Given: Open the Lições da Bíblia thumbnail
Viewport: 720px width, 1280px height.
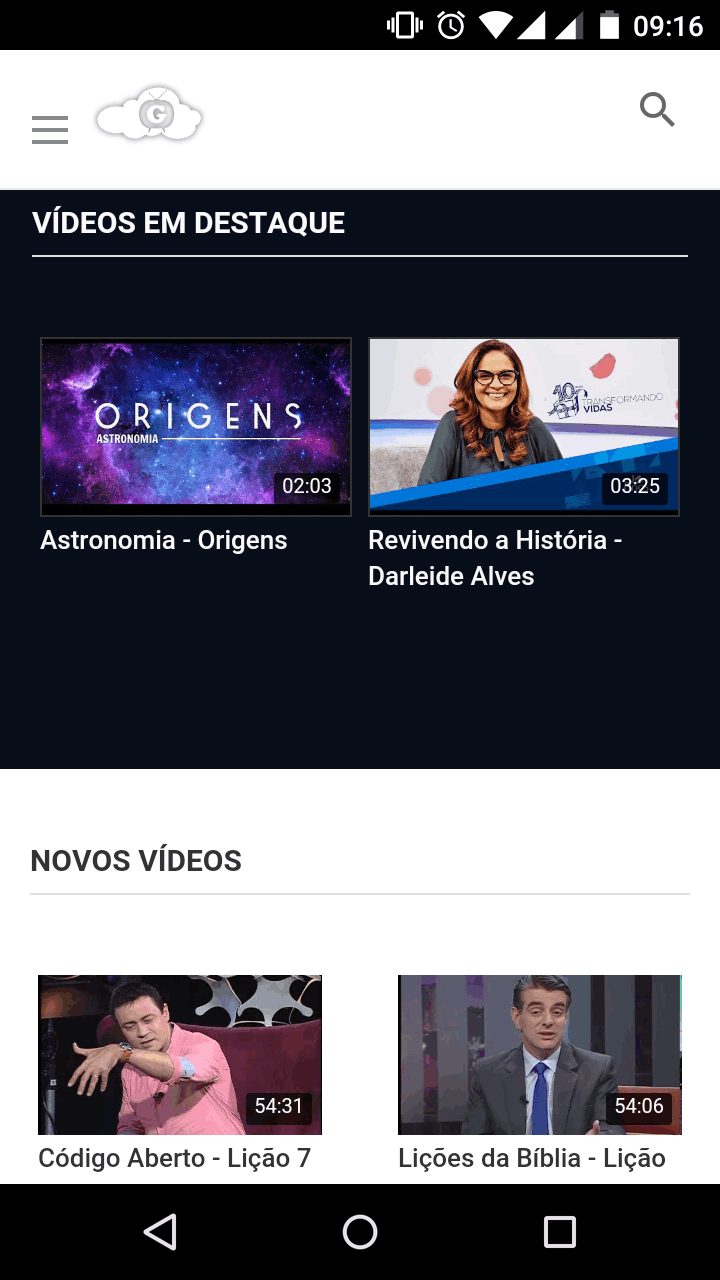Looking at the screenshot, I should click(540, 1055).
